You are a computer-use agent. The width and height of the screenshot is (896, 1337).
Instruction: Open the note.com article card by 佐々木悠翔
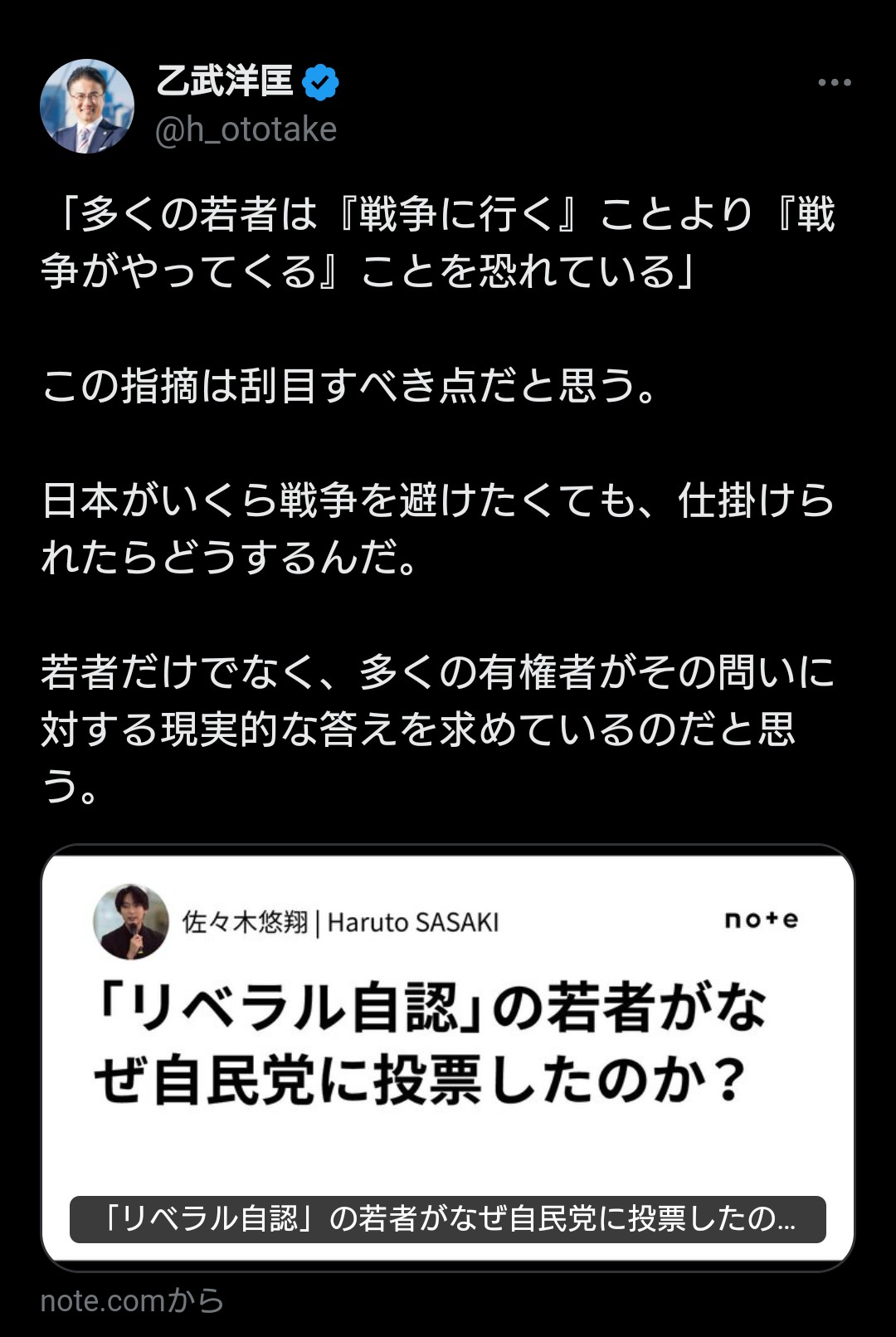[447, 1056]
